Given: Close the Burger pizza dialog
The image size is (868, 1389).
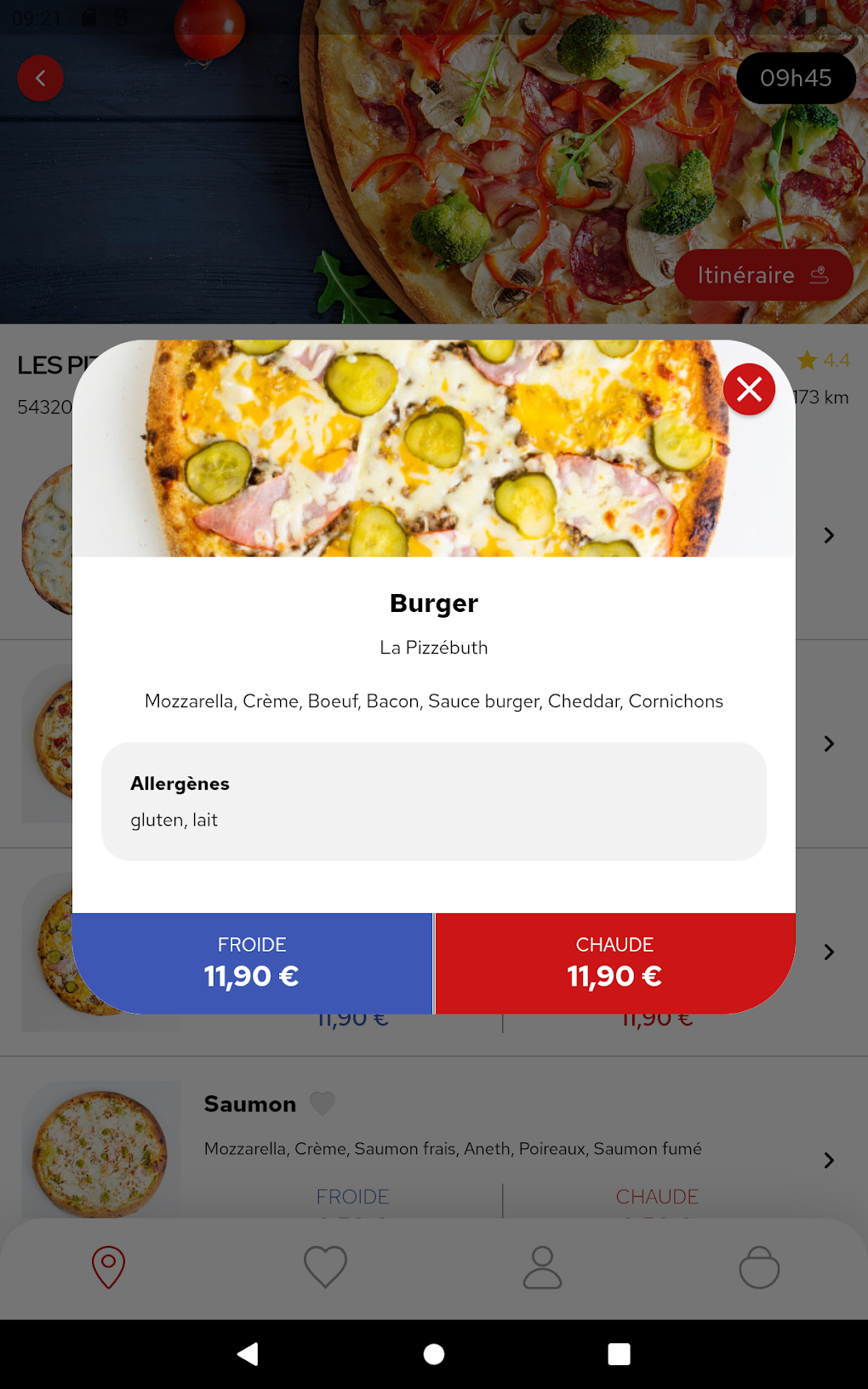Looking at the screenshot, I should pyautogui.click(x=749, y=390).
